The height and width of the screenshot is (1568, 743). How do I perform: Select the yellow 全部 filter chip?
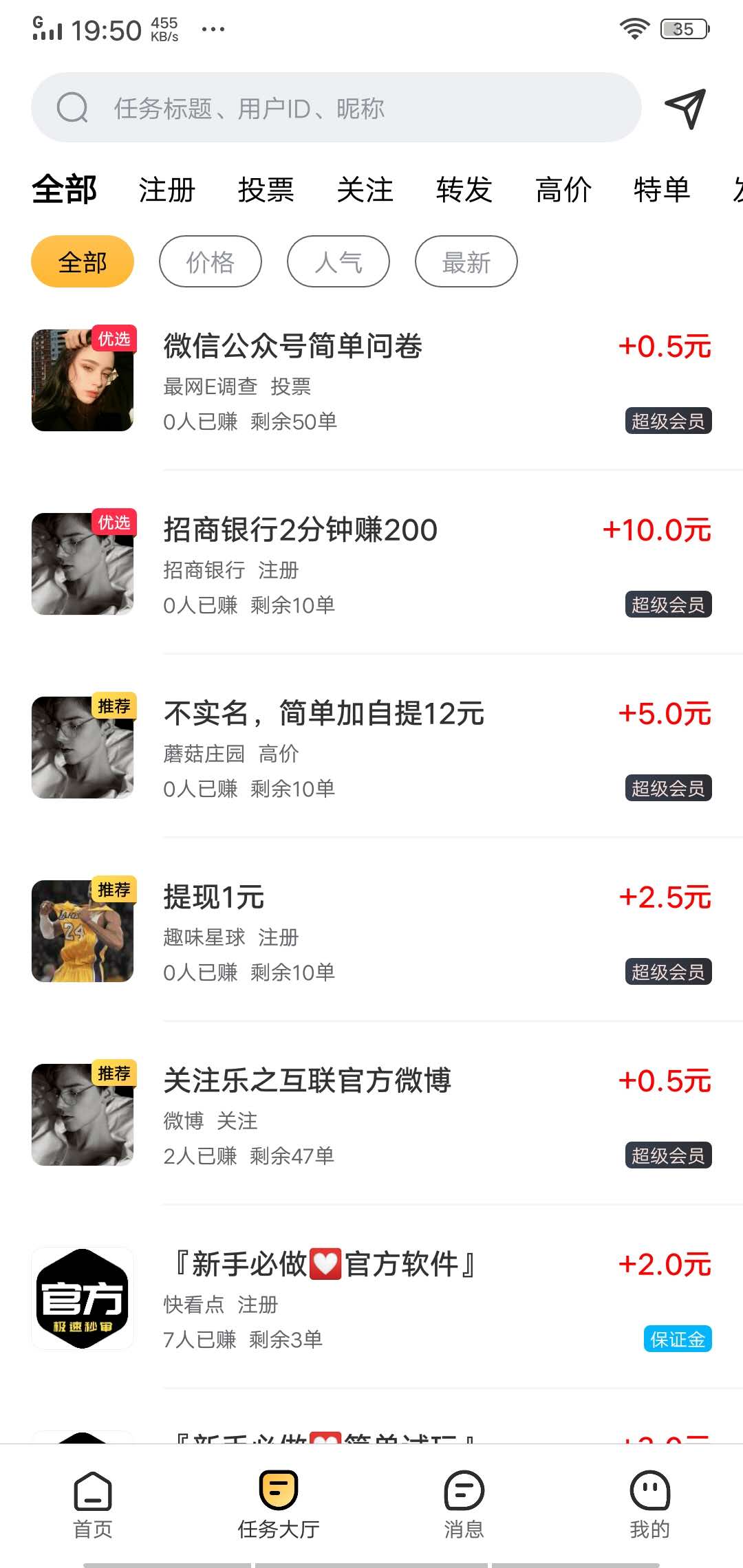(82, 261)
